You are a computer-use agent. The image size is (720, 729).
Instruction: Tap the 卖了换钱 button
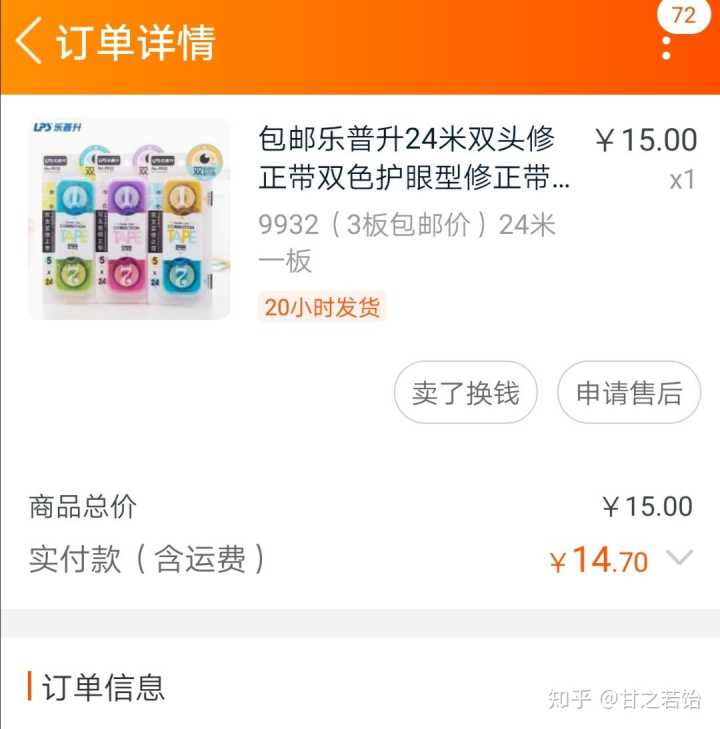coord(465,393)
